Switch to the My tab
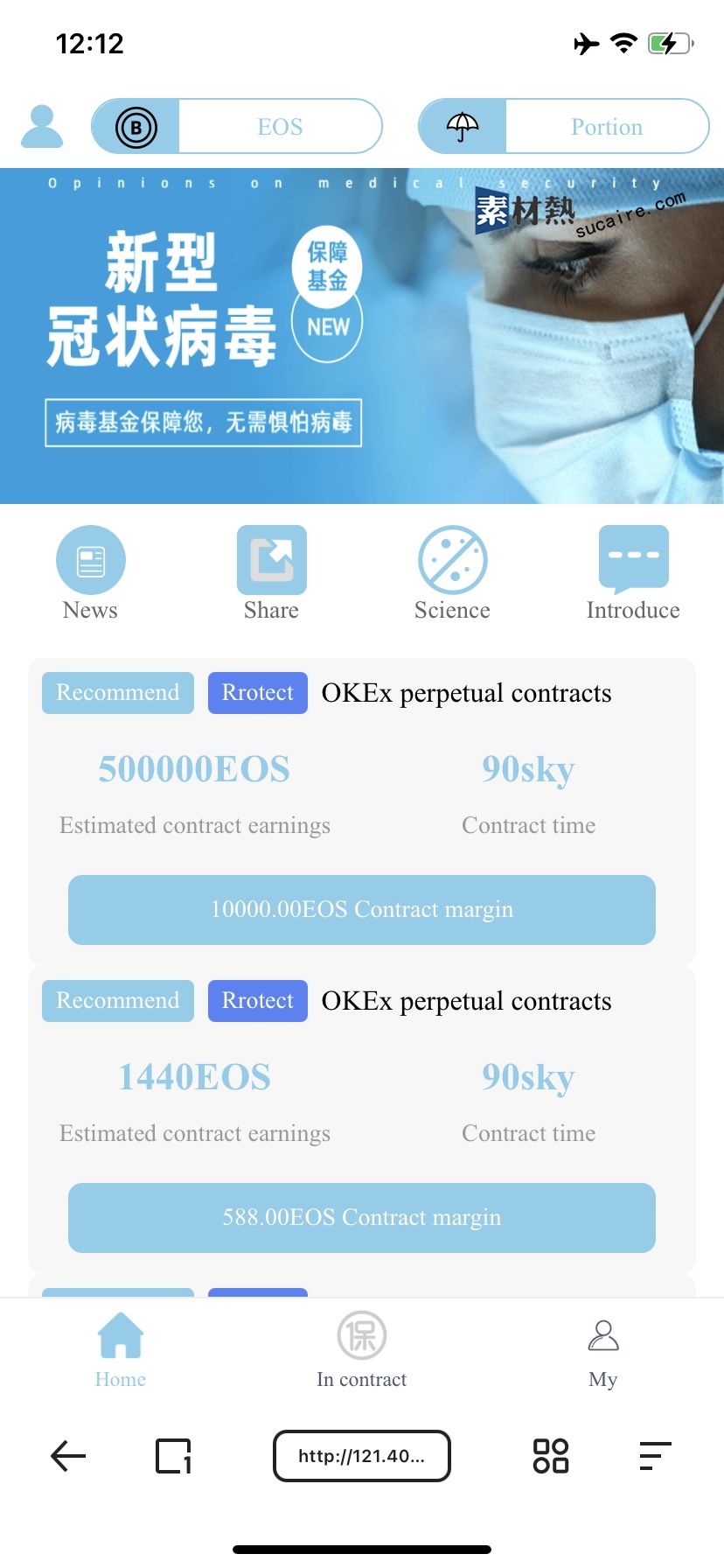The height and width of the screenshot is (1568, 724). click(603, 1350)
